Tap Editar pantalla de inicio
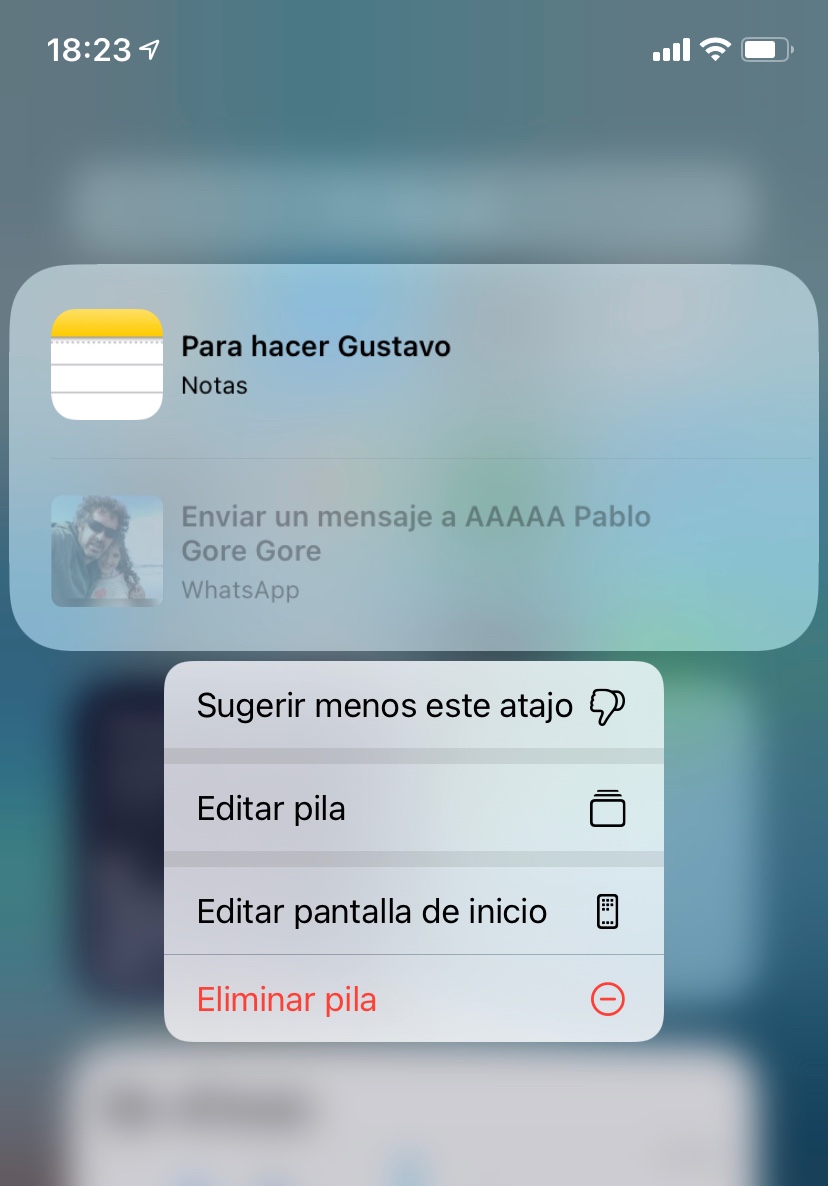The height and width of the screenshot is (1186, 828). pyautogui.click(x=414, y=911)
